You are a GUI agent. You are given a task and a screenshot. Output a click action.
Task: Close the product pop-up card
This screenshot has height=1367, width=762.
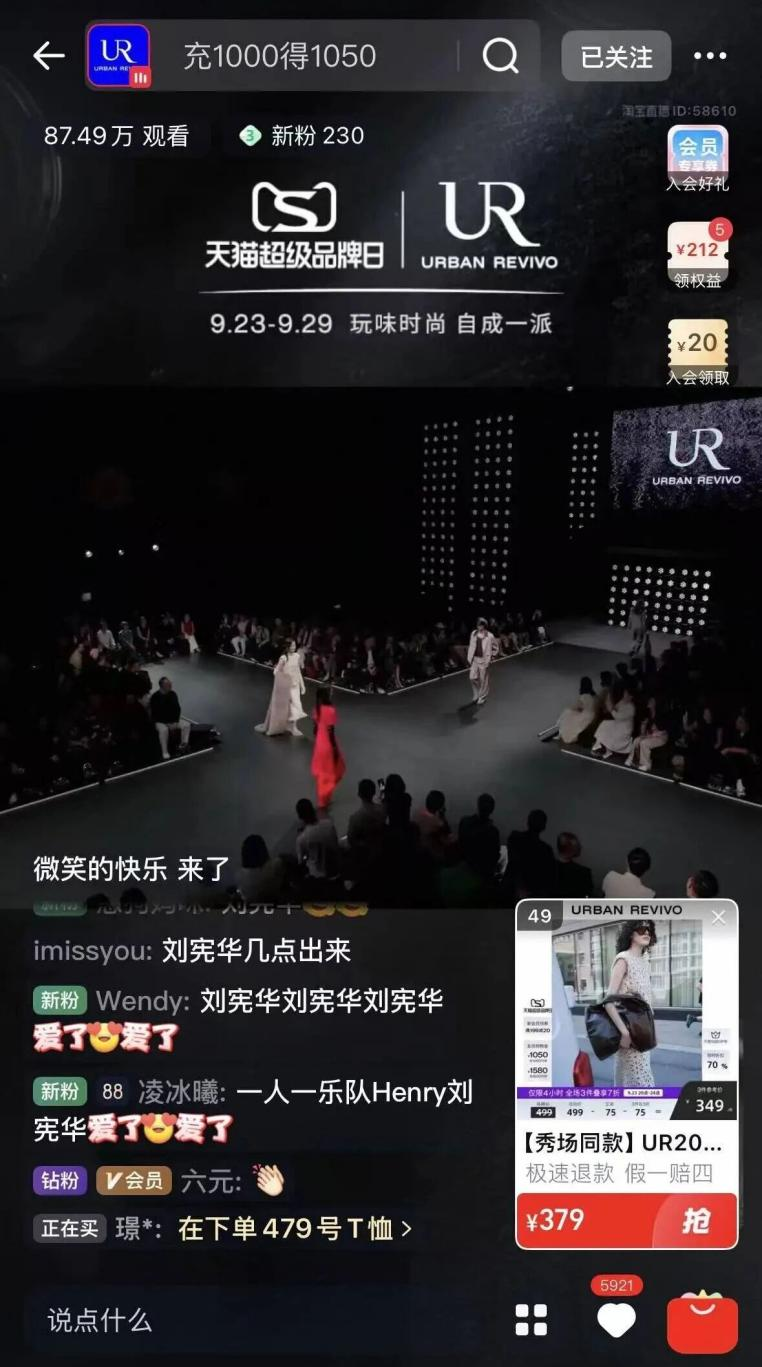[x=718, y=917]
